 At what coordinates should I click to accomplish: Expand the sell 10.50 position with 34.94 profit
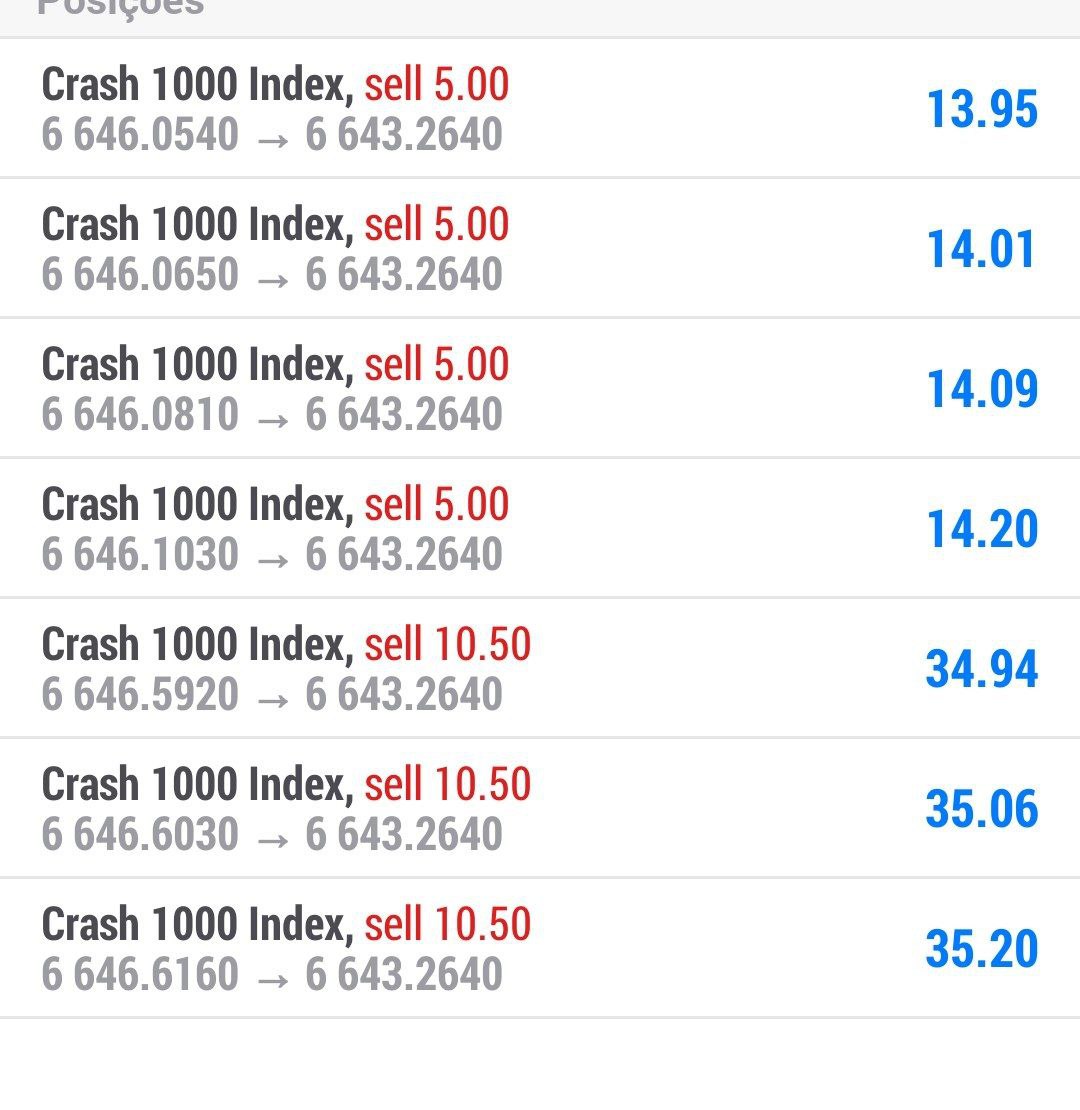coord(540,669)
